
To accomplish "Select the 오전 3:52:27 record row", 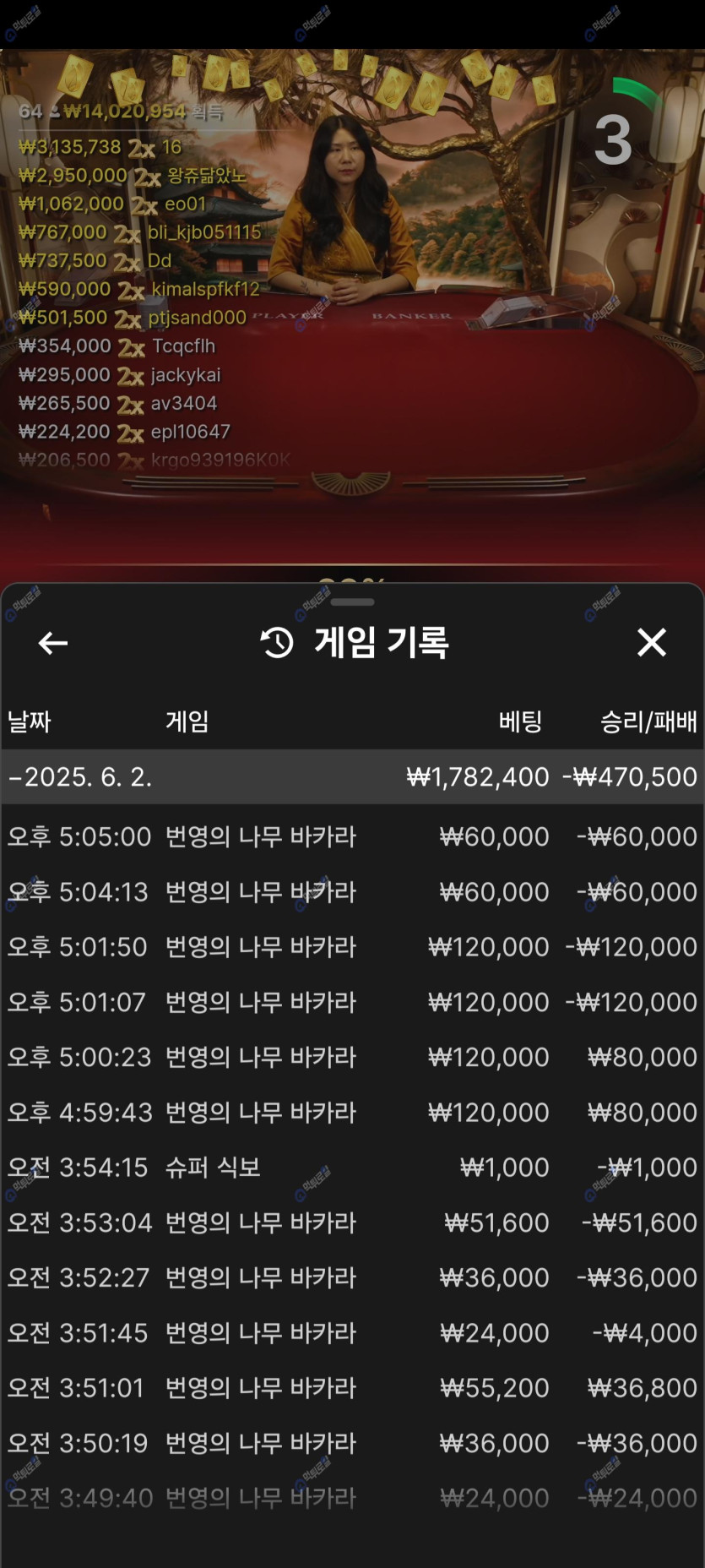I will (x=352, y=1277).
